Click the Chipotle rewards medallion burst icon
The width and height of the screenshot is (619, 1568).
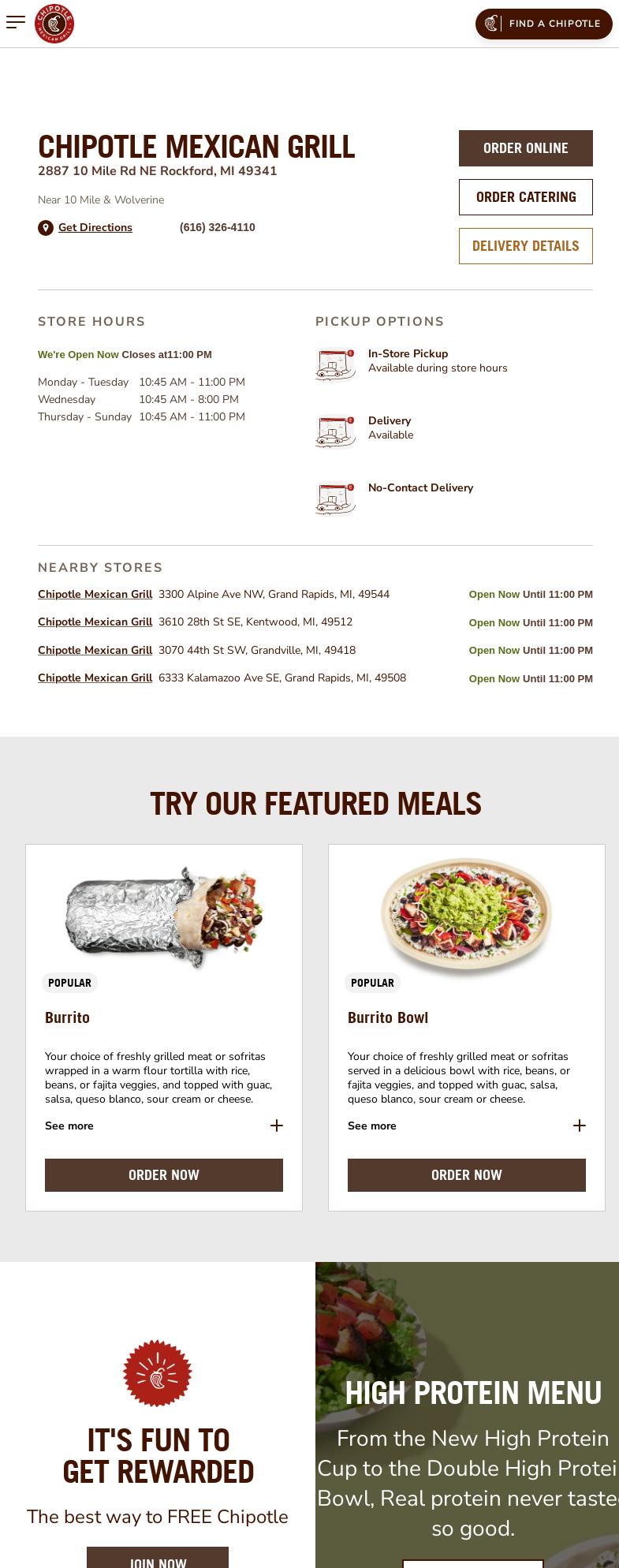click(x=158, y=1373)
